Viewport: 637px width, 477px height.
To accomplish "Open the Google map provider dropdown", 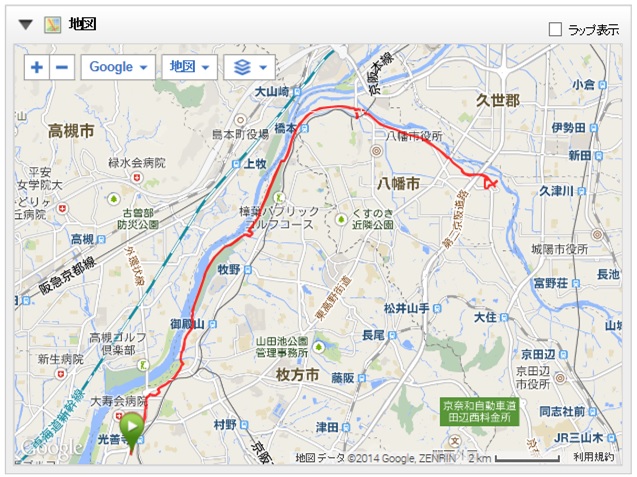I will [x=118, y=67].
